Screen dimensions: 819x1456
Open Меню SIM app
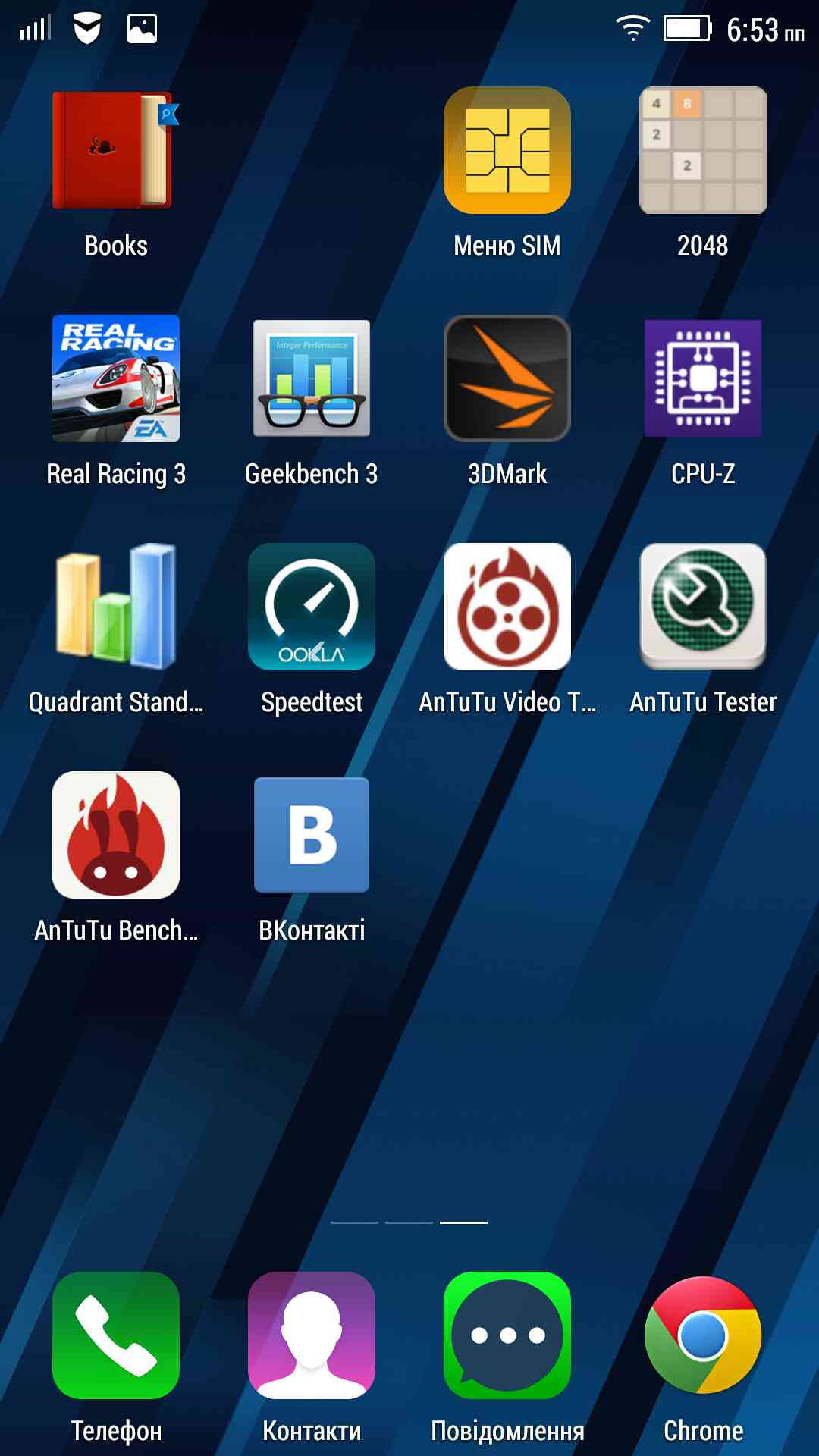coord(507,151)
